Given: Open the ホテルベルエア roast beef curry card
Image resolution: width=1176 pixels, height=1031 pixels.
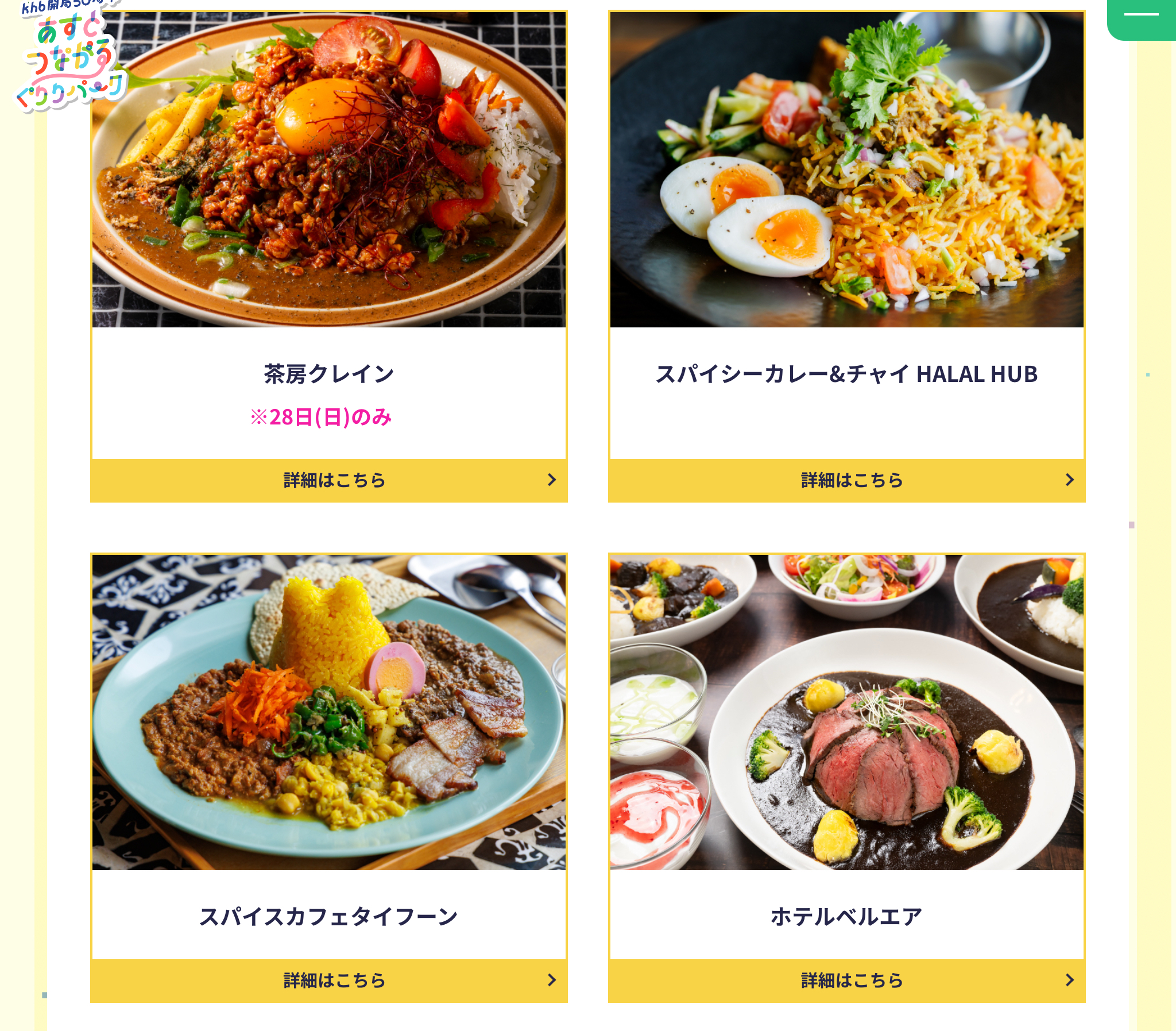Looking at the screenshot, I should tap(846, 712).
